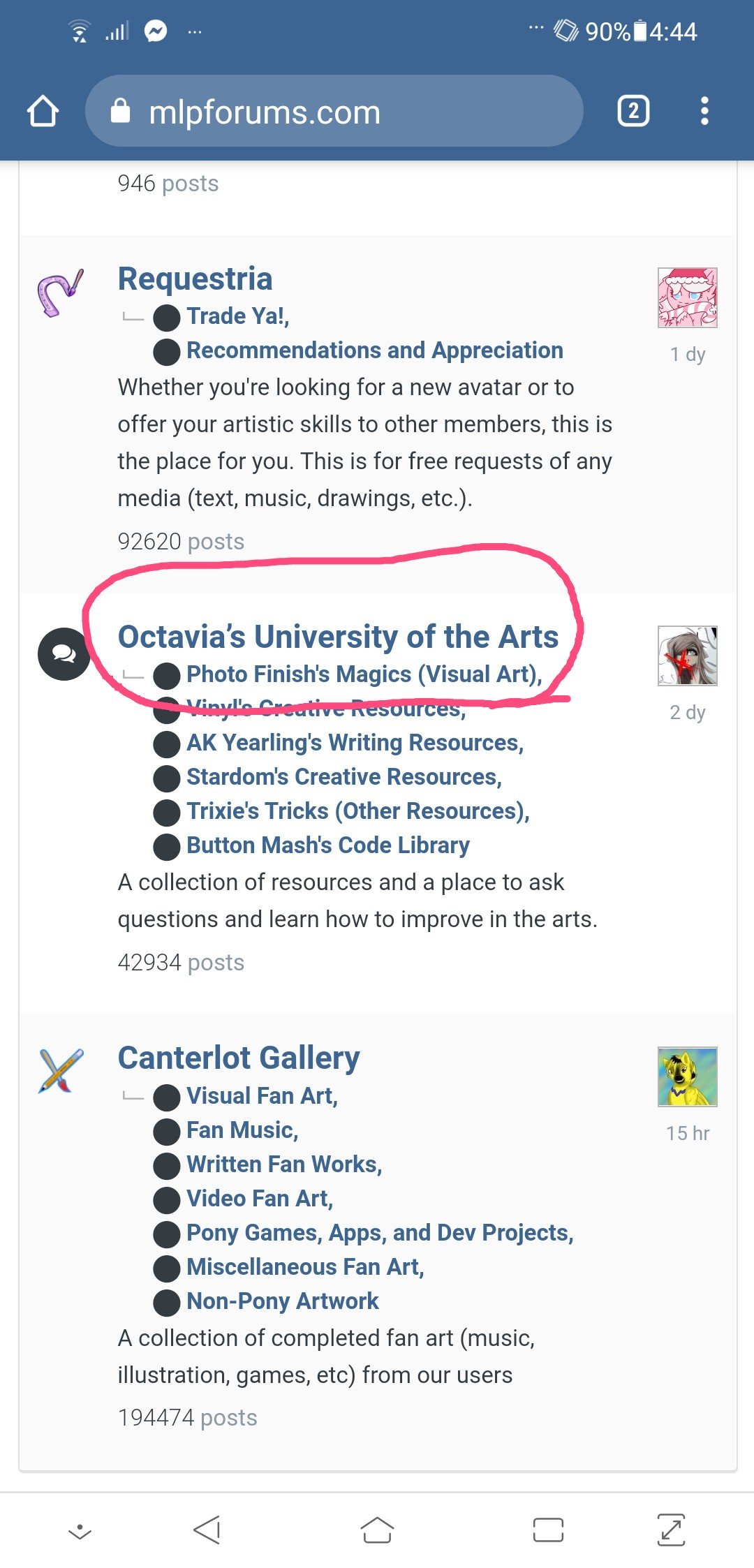Screen dimensions: 754x1568
Task: Go to the Trade Ya! subforum
Action: (x=237, y=316)
